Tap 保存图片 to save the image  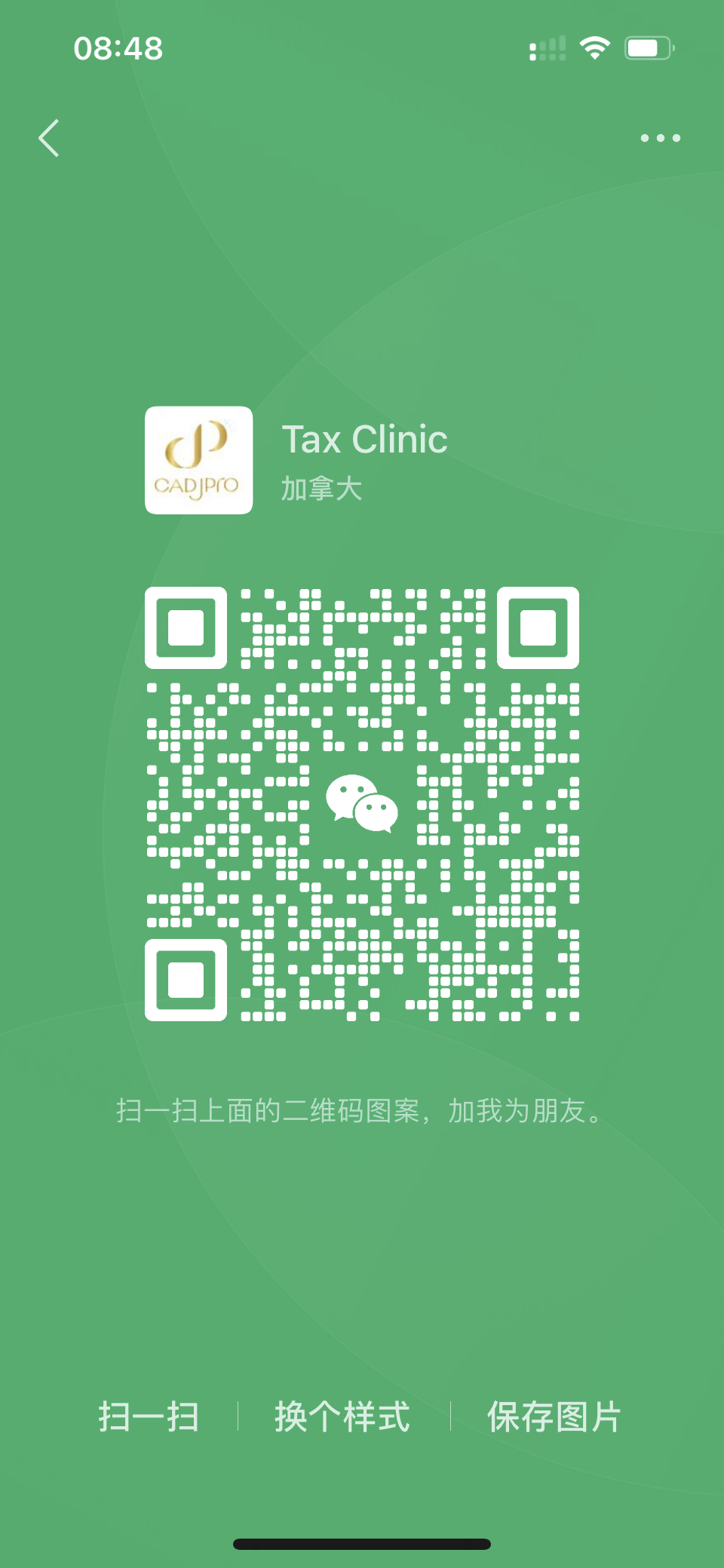click(x=554, y=1416)
